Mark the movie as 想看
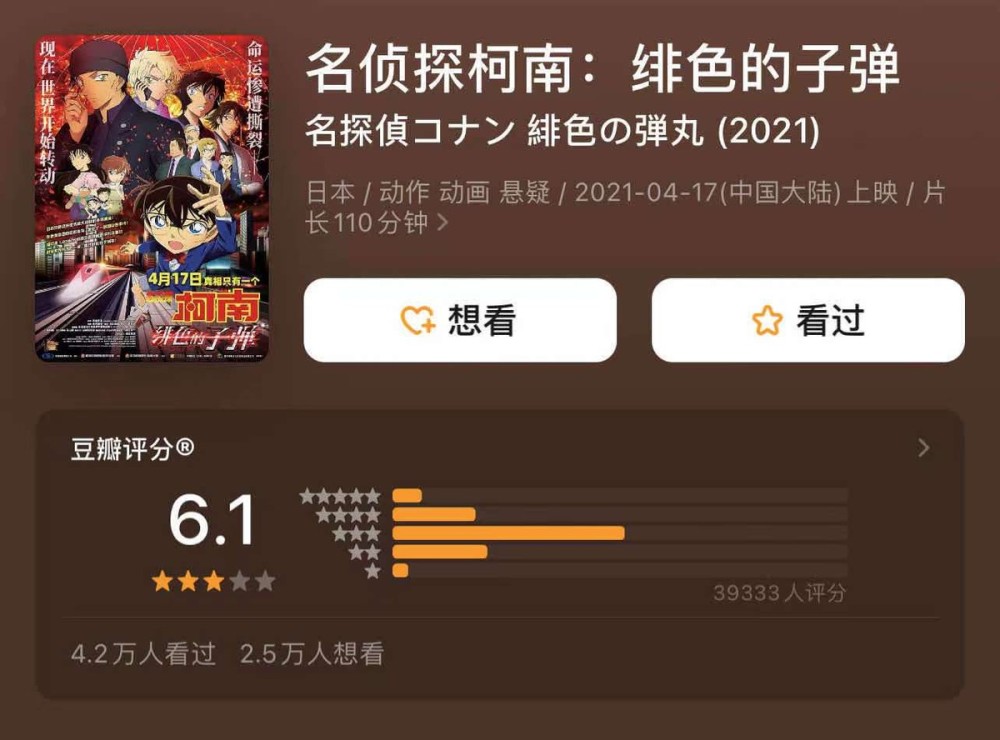 point(460,320)
